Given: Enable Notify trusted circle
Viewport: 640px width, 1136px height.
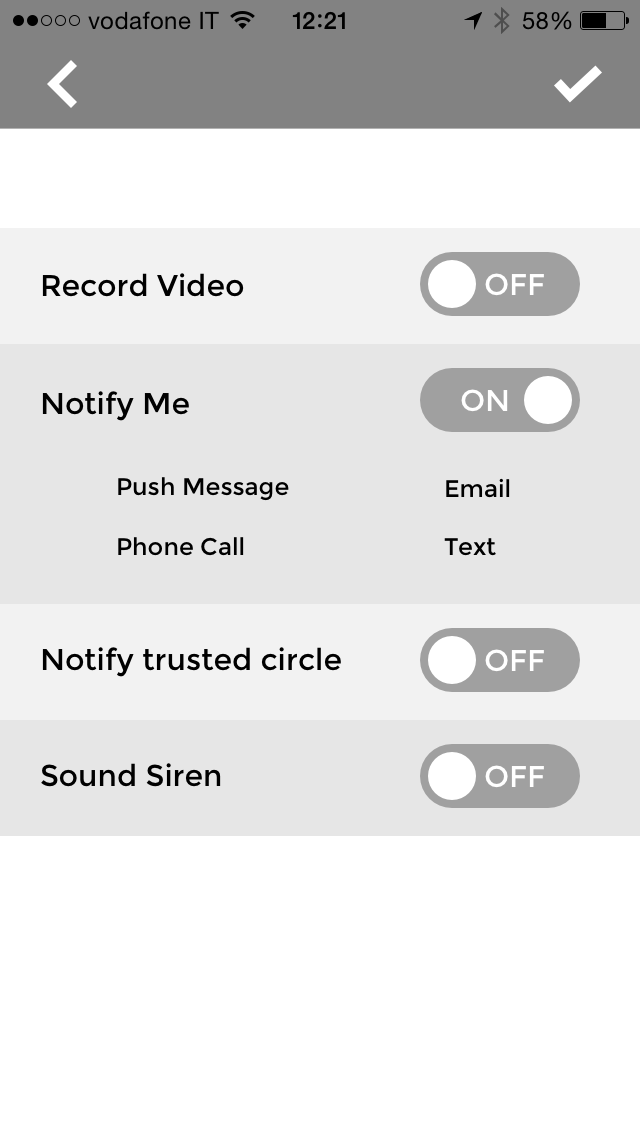Looking at the screenshot, I should (499, 660).
